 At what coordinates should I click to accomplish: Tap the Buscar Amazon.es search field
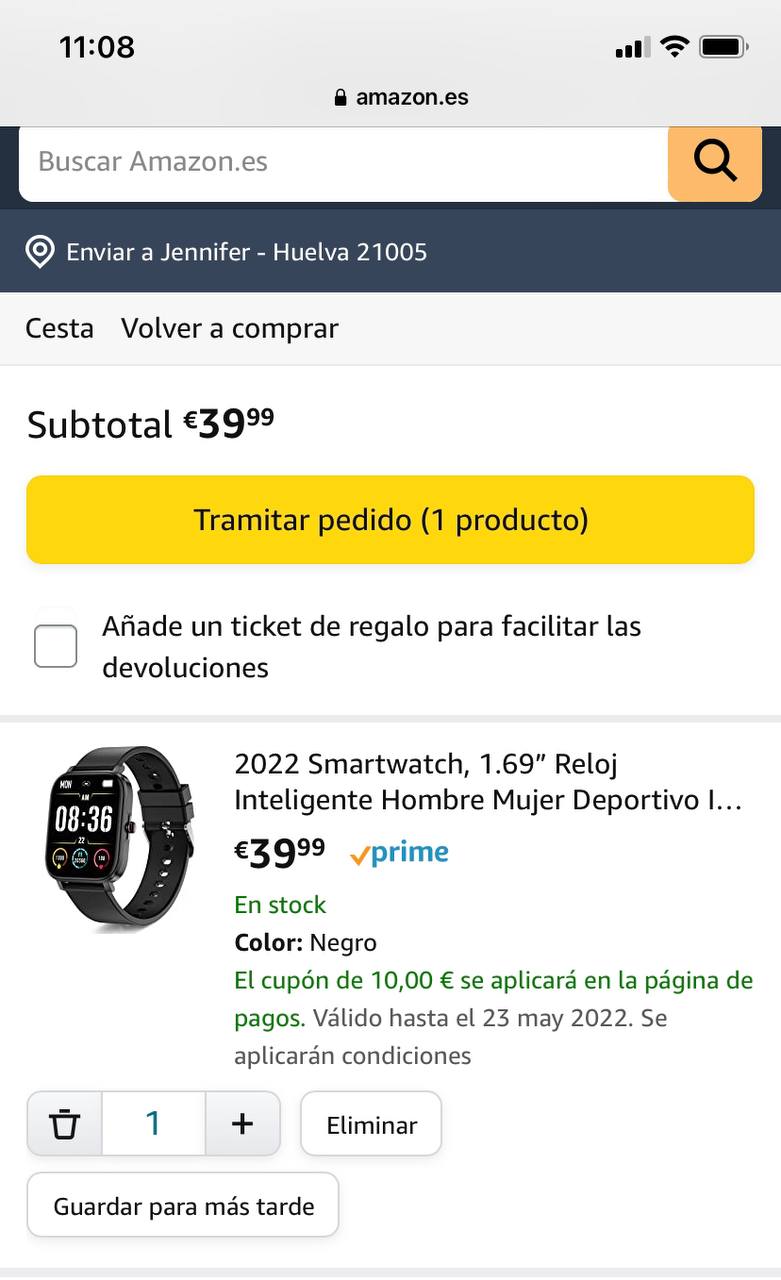(x=340, y=162)
